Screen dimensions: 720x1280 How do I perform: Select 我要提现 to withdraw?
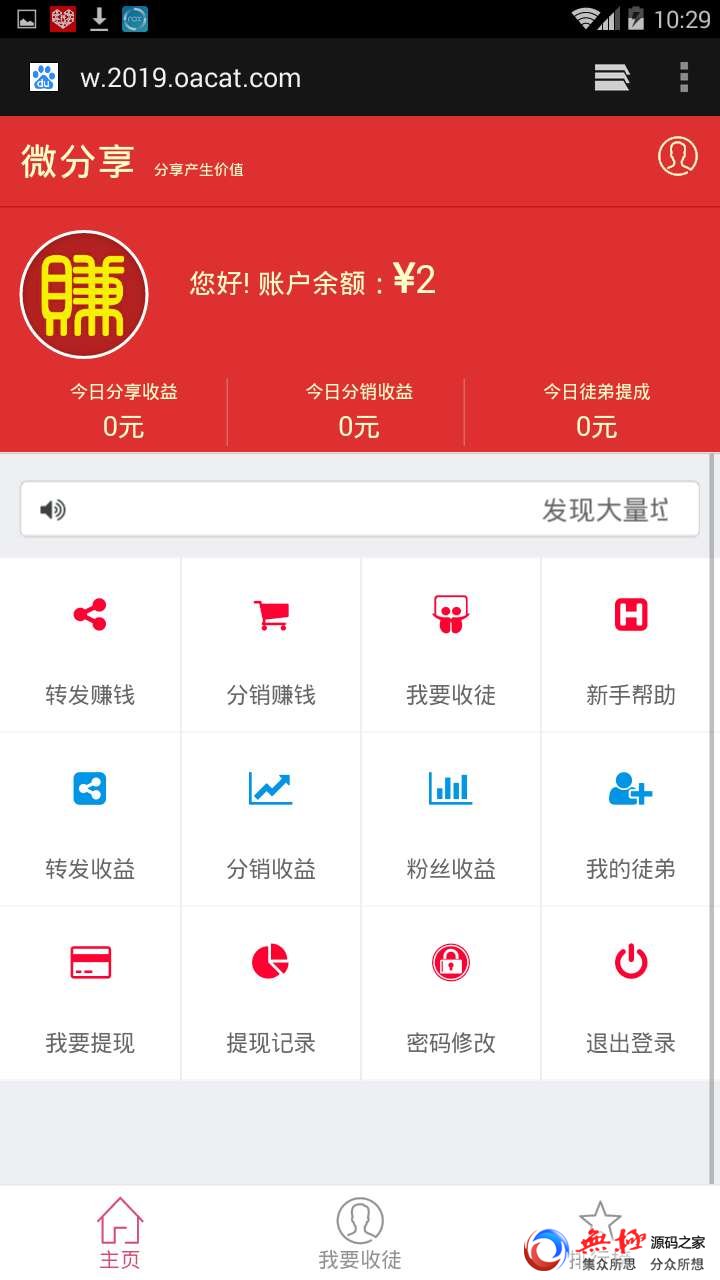[x=90, y=993]
